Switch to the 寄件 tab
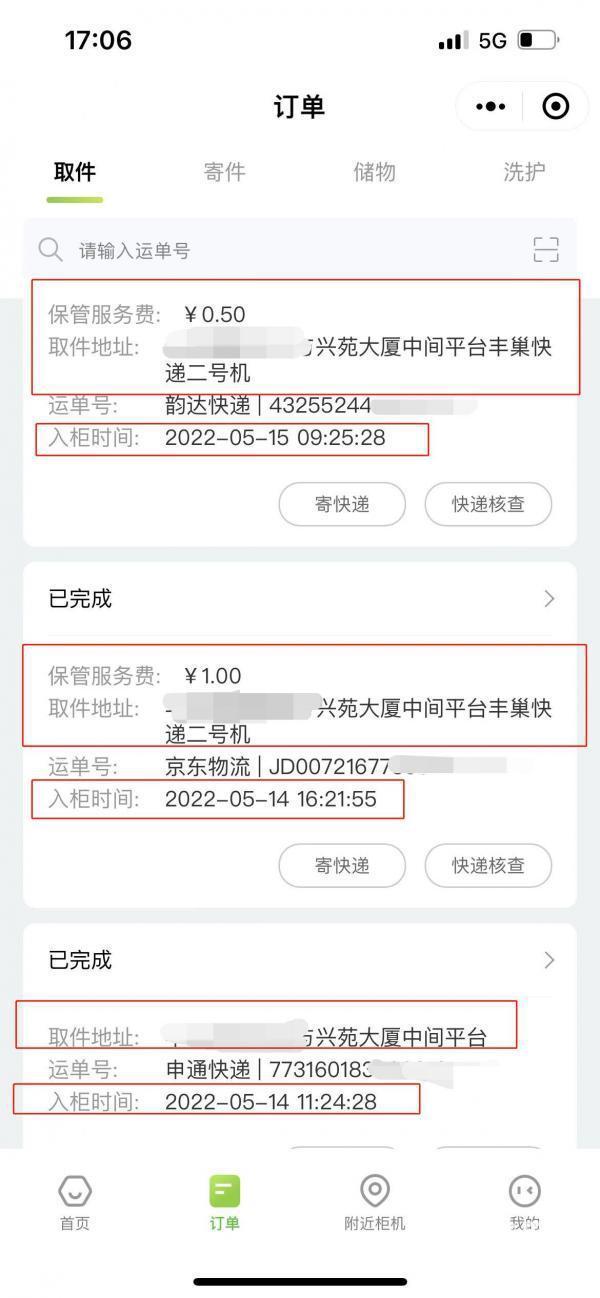This screenshot has height=1298, width=600. [x=224, y=172]
